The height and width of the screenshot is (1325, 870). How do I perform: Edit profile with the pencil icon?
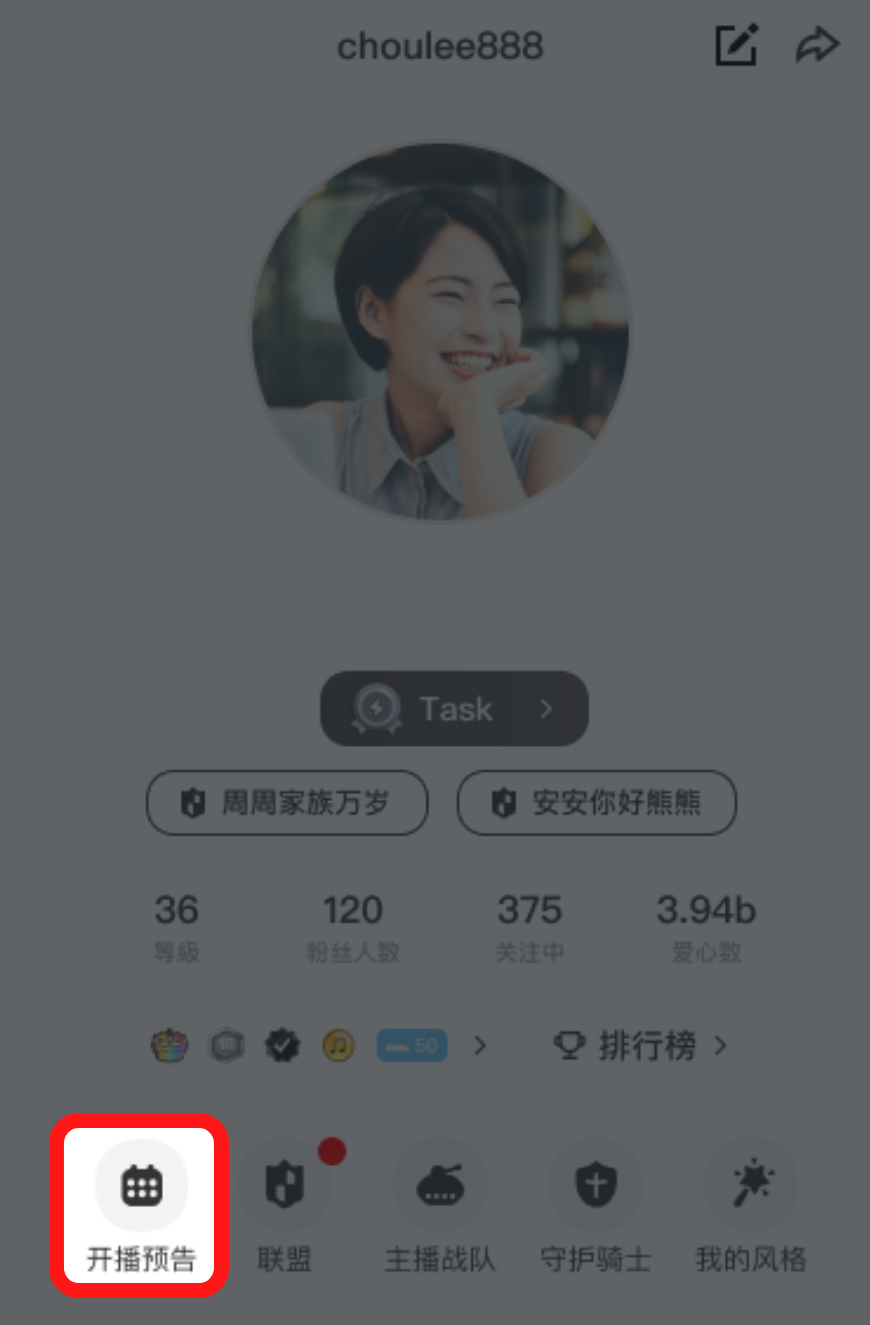click(737, 45)
